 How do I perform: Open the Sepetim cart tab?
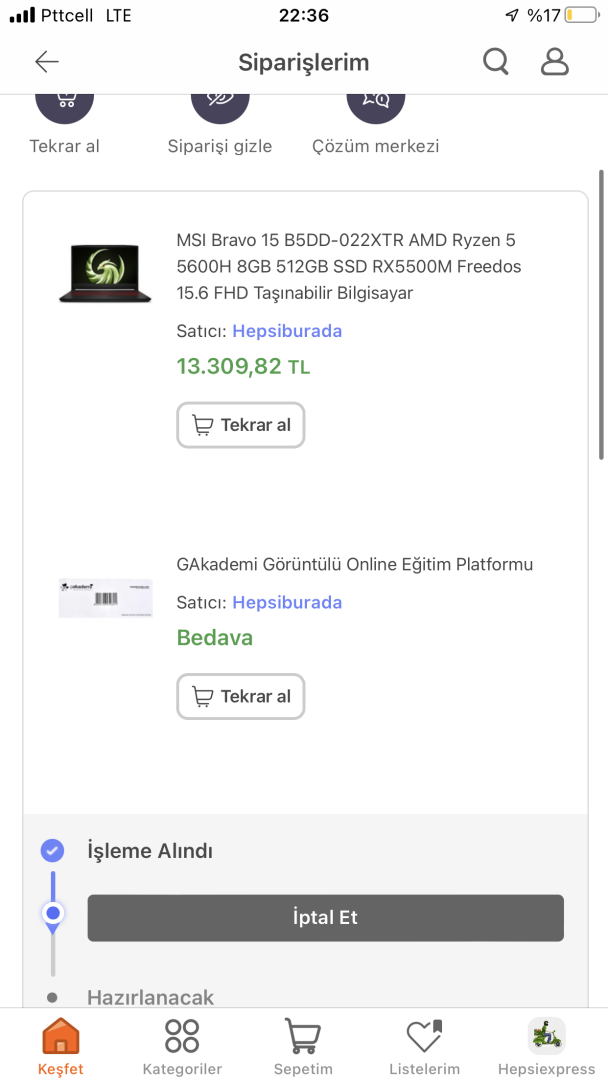(303, 1045)
